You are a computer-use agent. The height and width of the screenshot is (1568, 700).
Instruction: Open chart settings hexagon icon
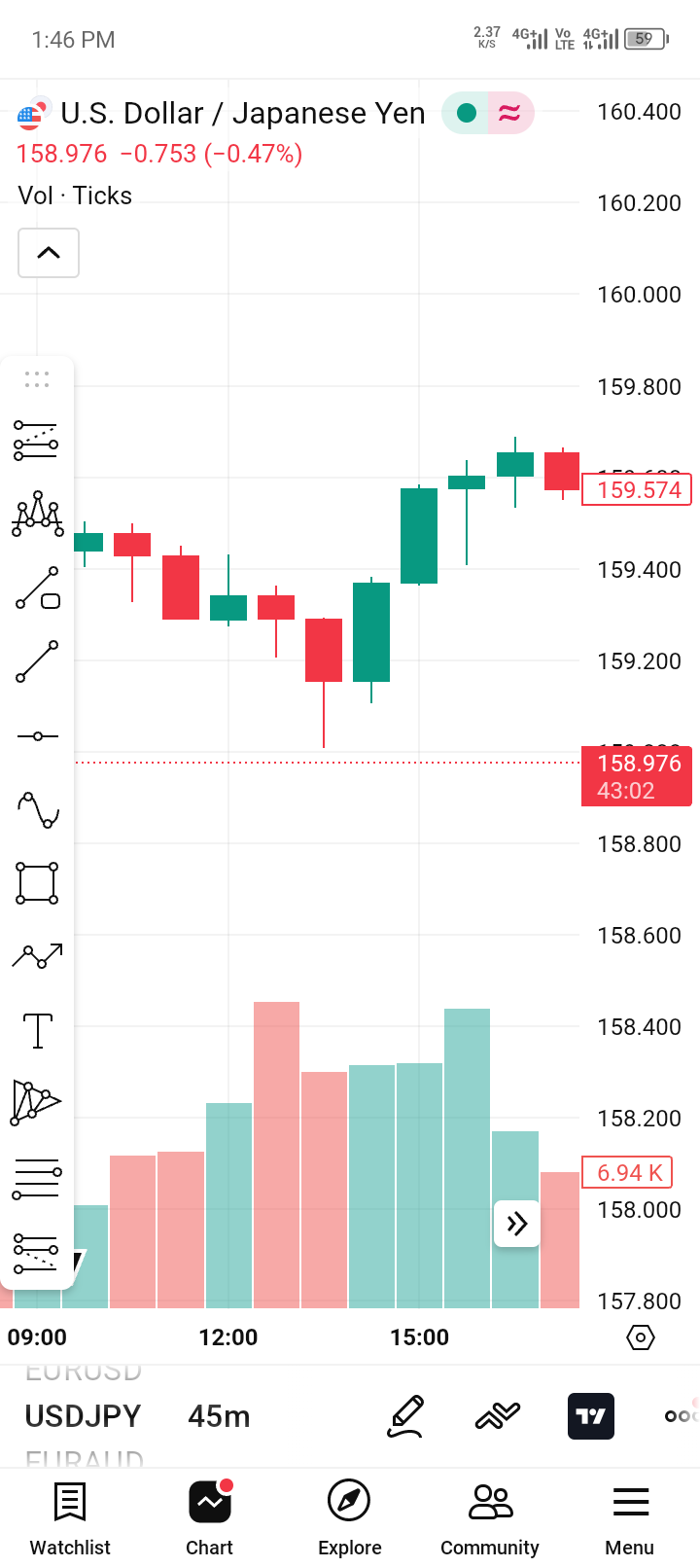pos(641,1337)
